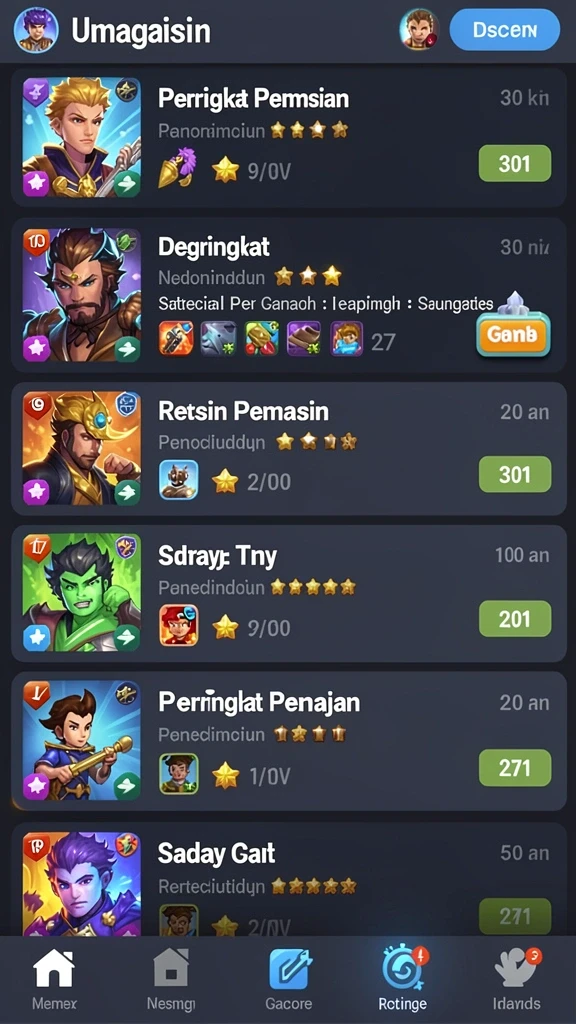The width and height of the screenshot is (576, 1024).
Task: Tap the 271 button on Perringlat Penajan
Action: tap(515, 767)
